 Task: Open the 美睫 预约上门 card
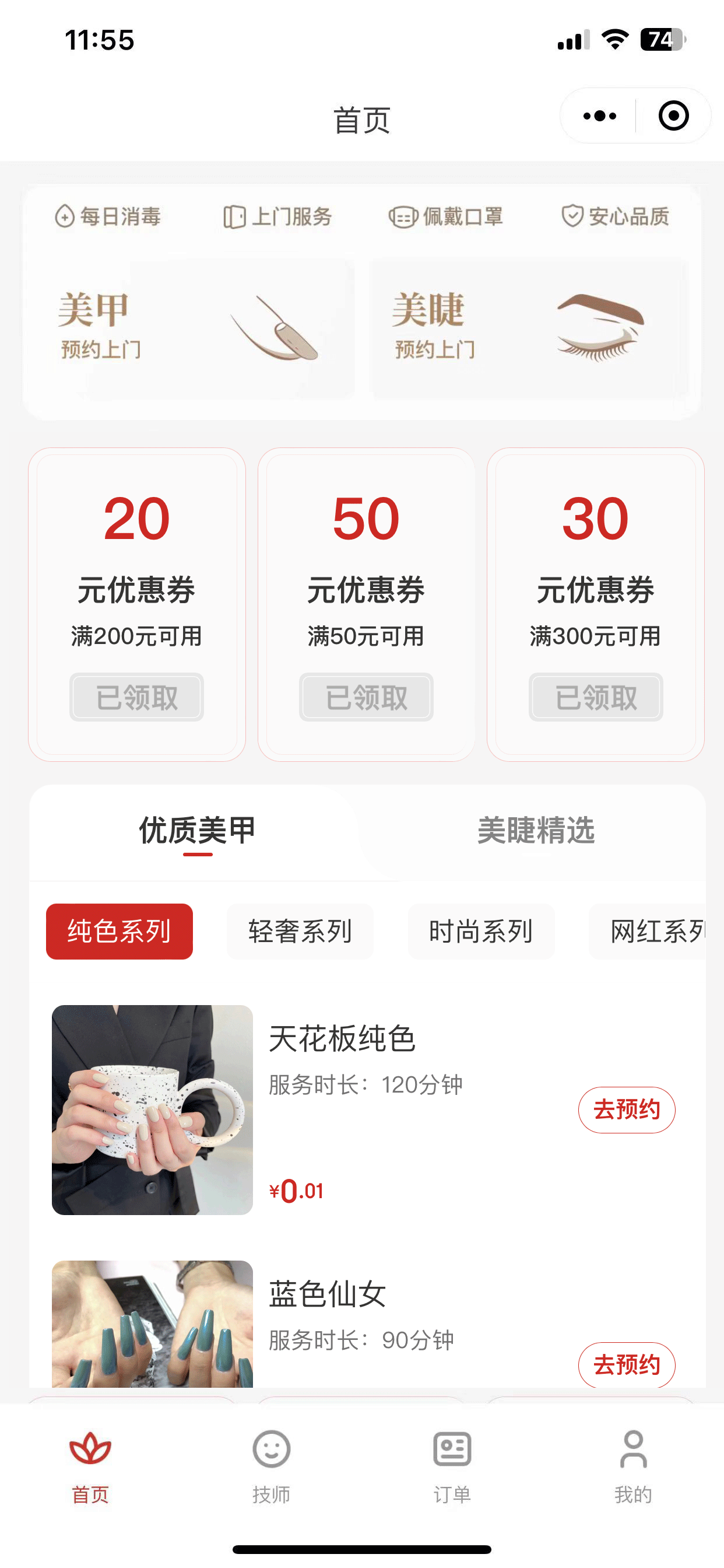tap(528, 328)
